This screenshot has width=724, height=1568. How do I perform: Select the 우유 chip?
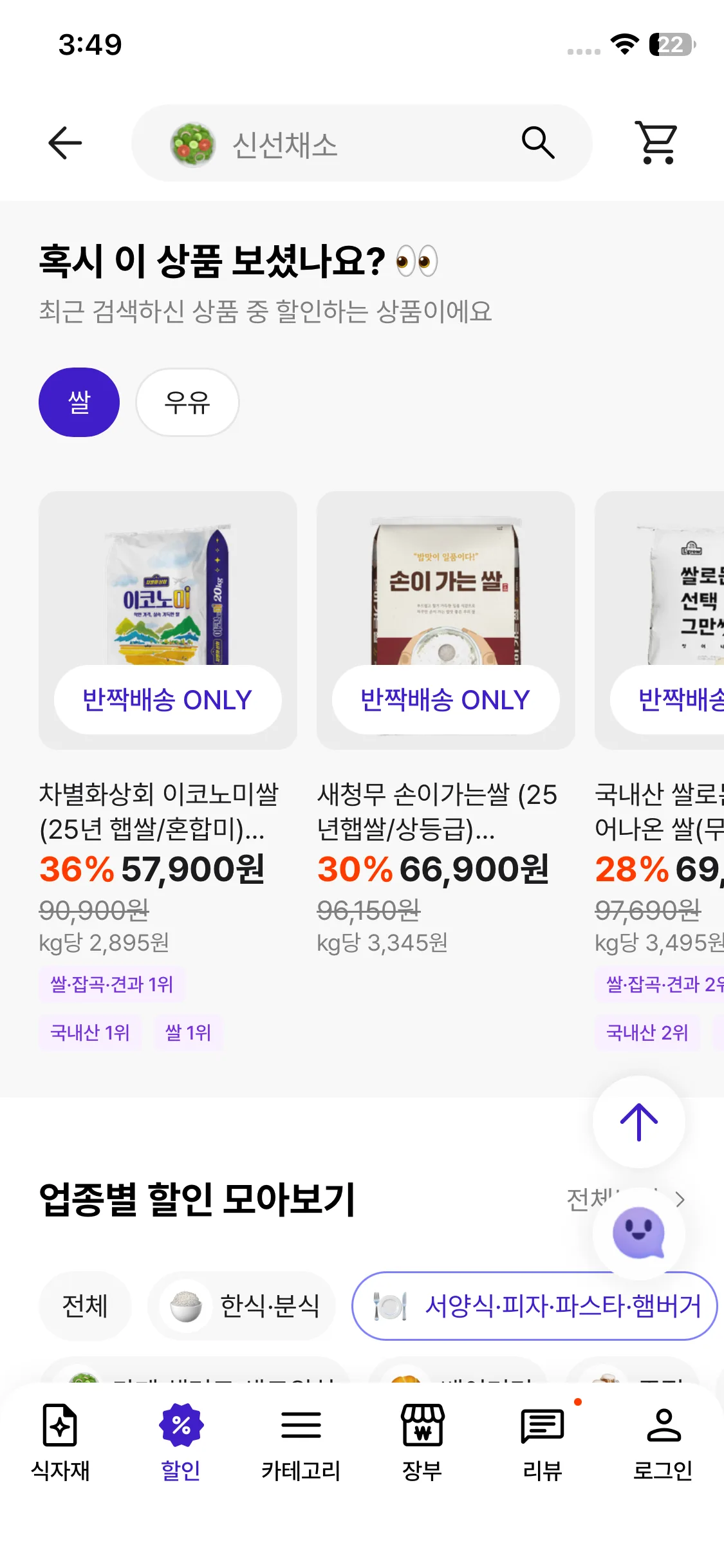[187, 402]
